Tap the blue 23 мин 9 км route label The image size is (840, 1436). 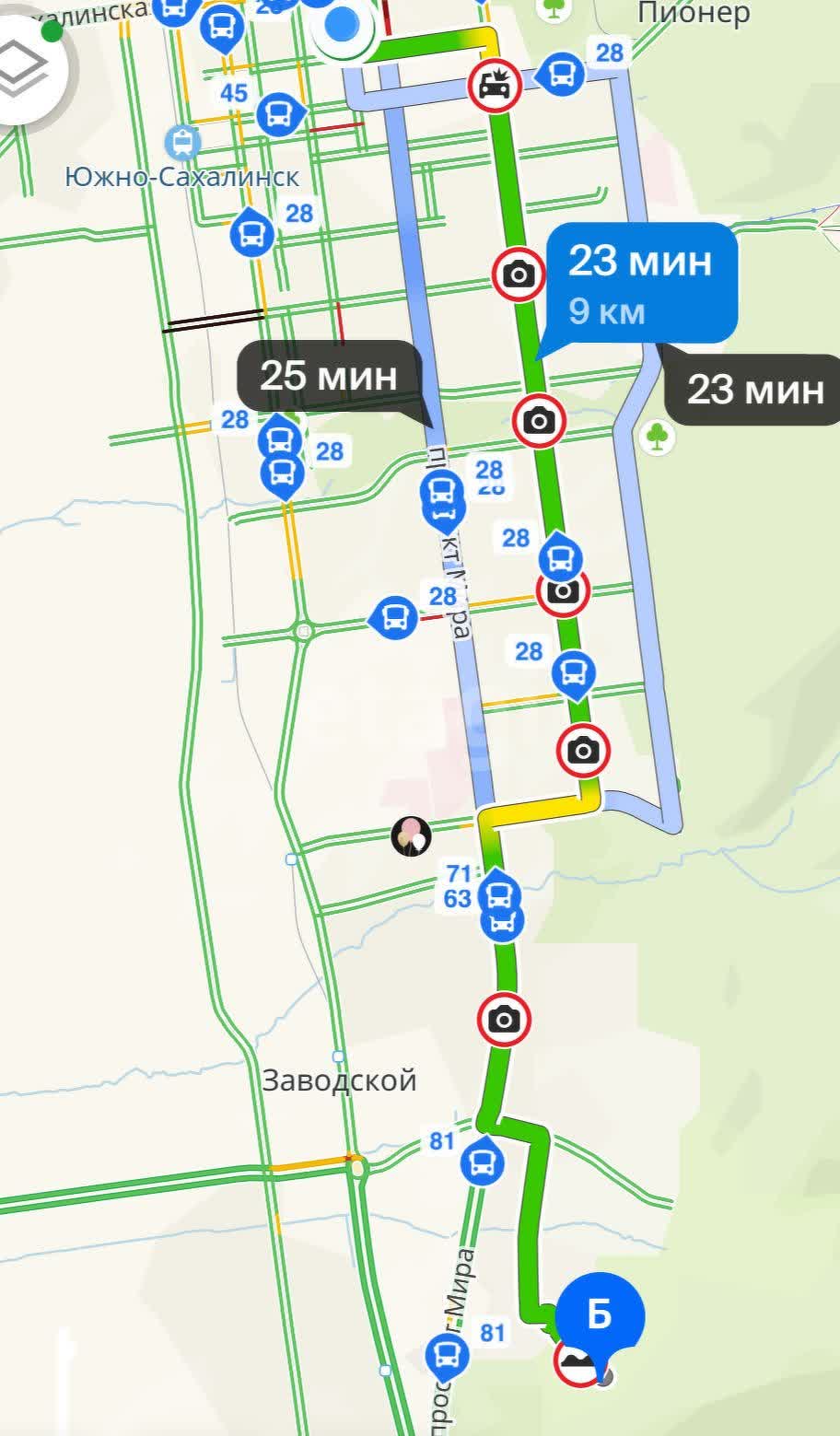[x=641, y=284]
